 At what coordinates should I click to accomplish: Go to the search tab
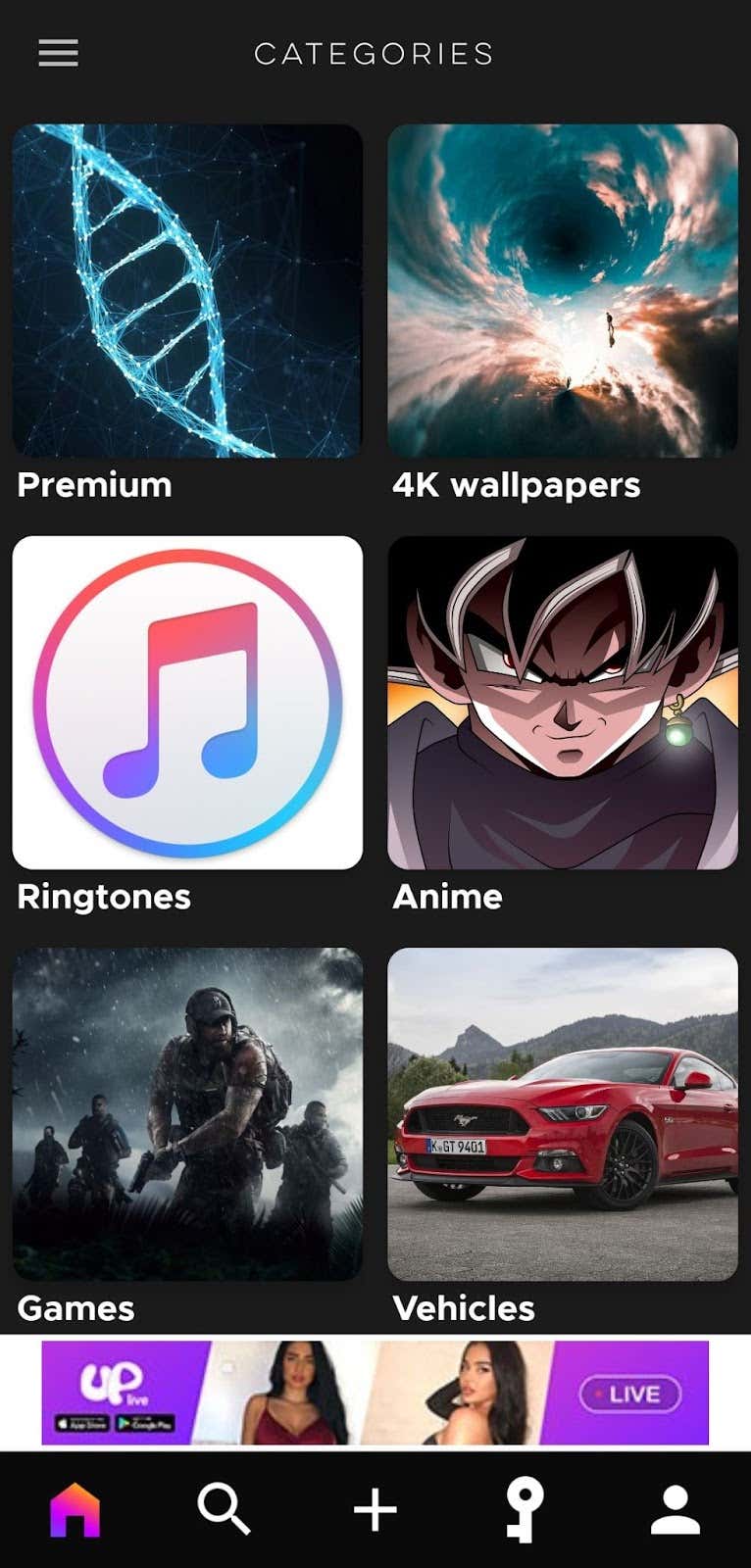tap(225, 1509)
